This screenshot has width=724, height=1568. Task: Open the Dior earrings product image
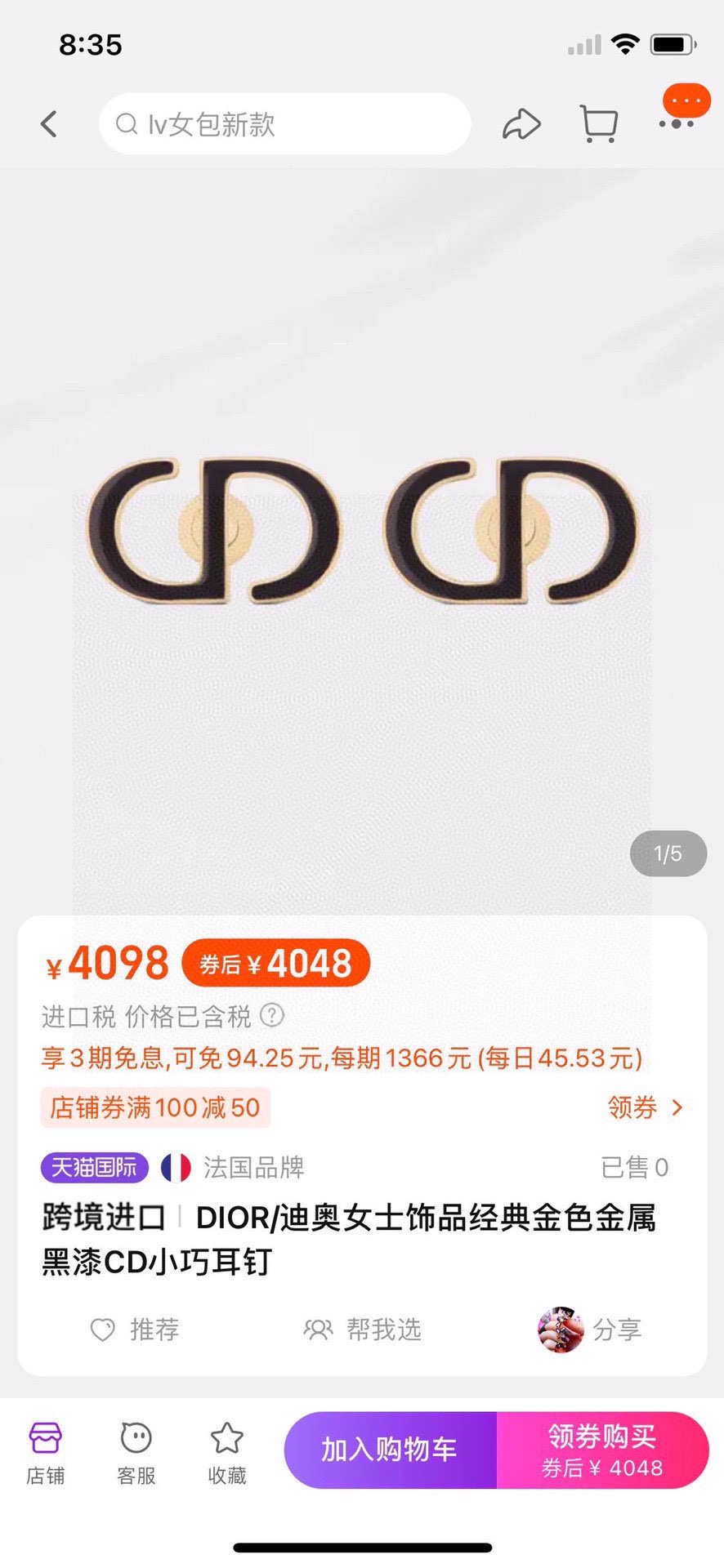(362, 531)
